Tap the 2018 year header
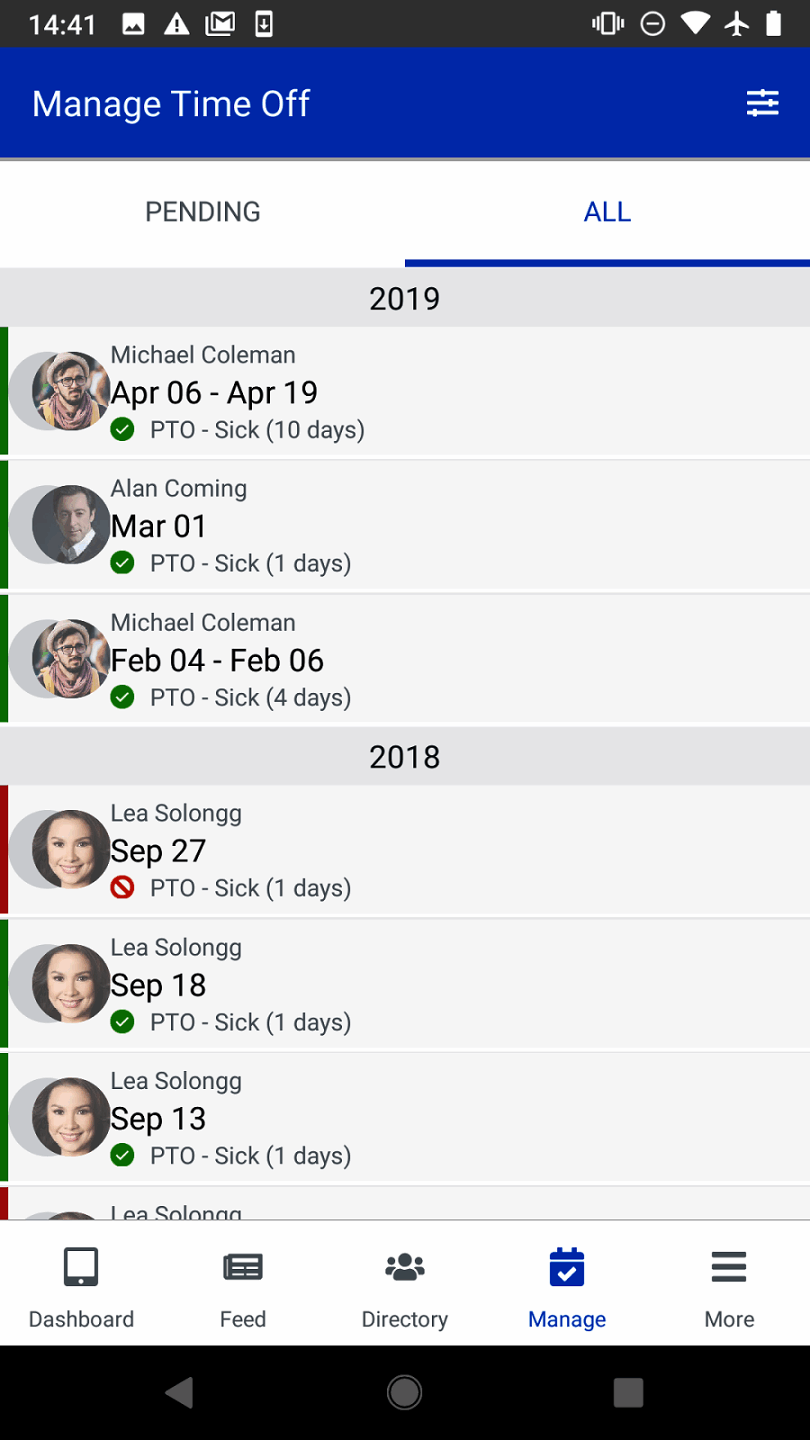 405,756
